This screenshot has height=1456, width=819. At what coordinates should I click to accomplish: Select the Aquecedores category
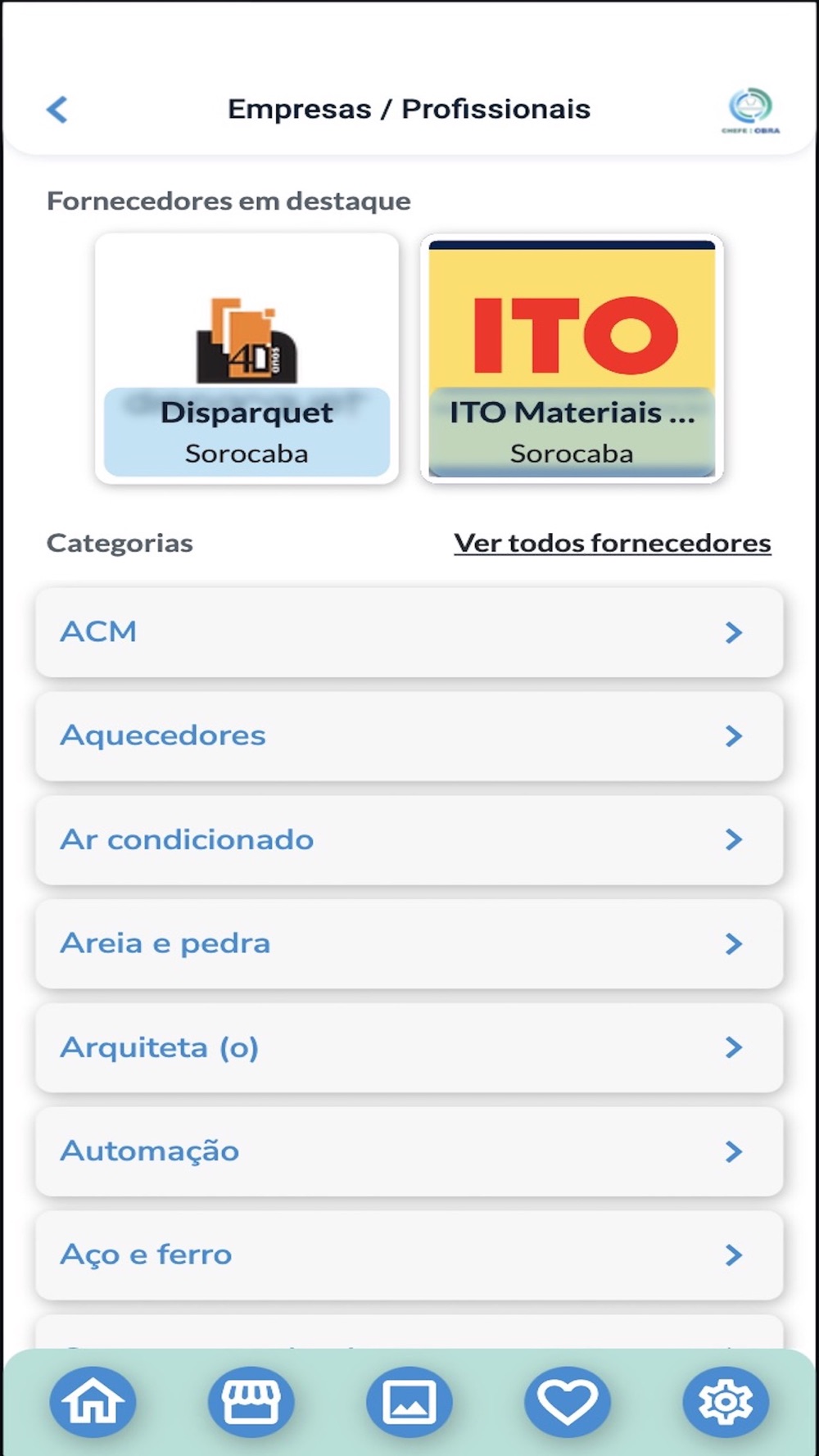[409, 736]
